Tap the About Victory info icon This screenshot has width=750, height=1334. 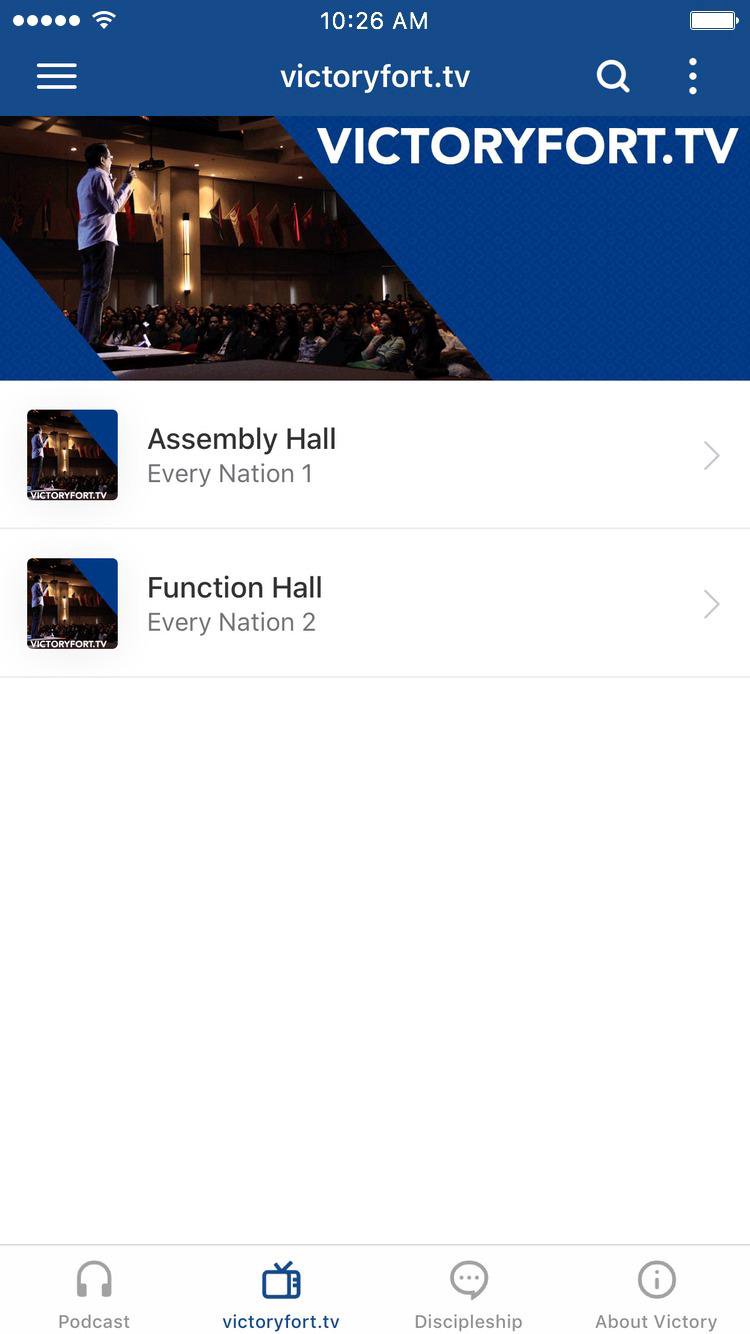point(656,1278)
